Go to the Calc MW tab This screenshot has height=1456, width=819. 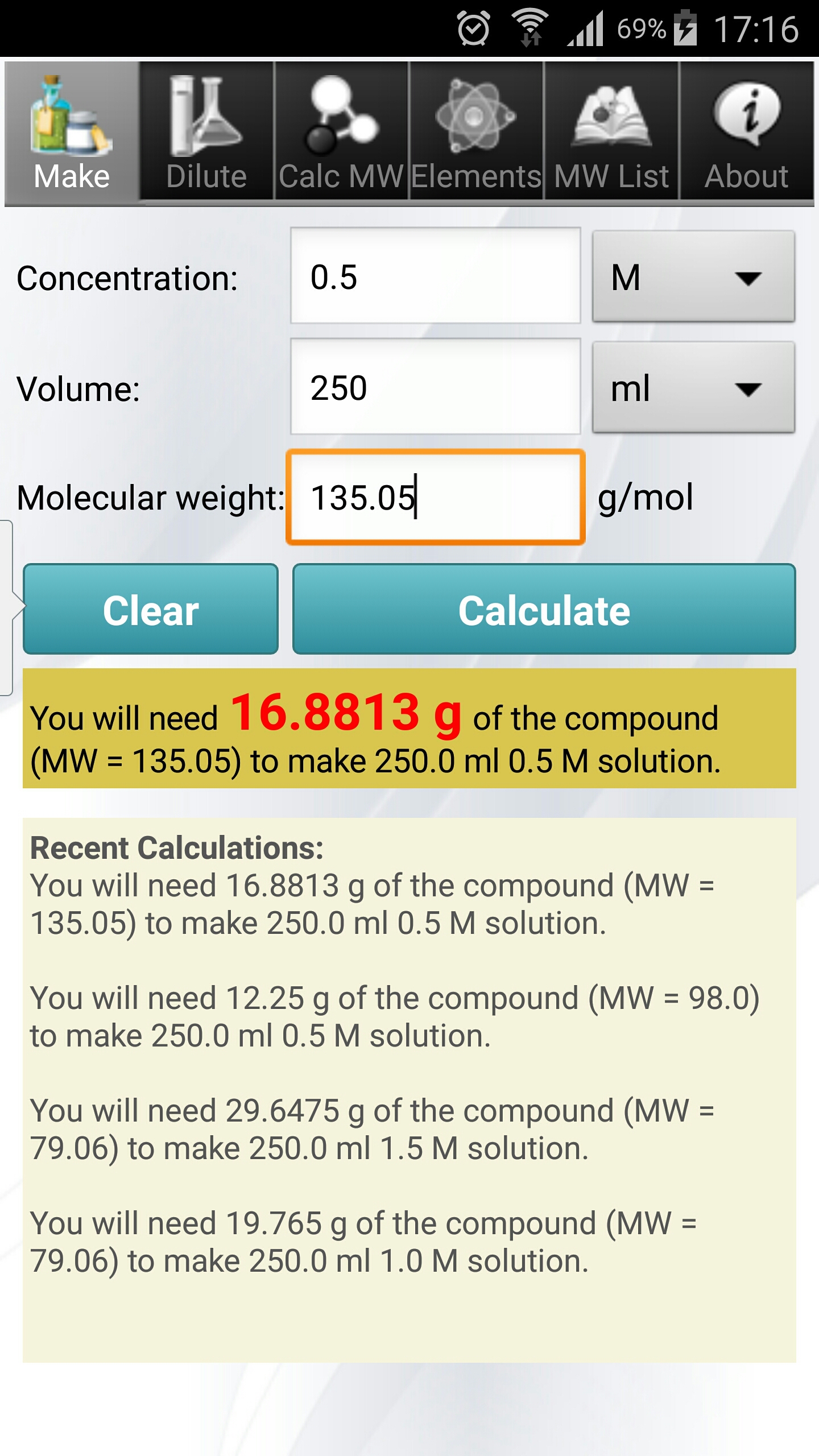click(x=341, y=133)
